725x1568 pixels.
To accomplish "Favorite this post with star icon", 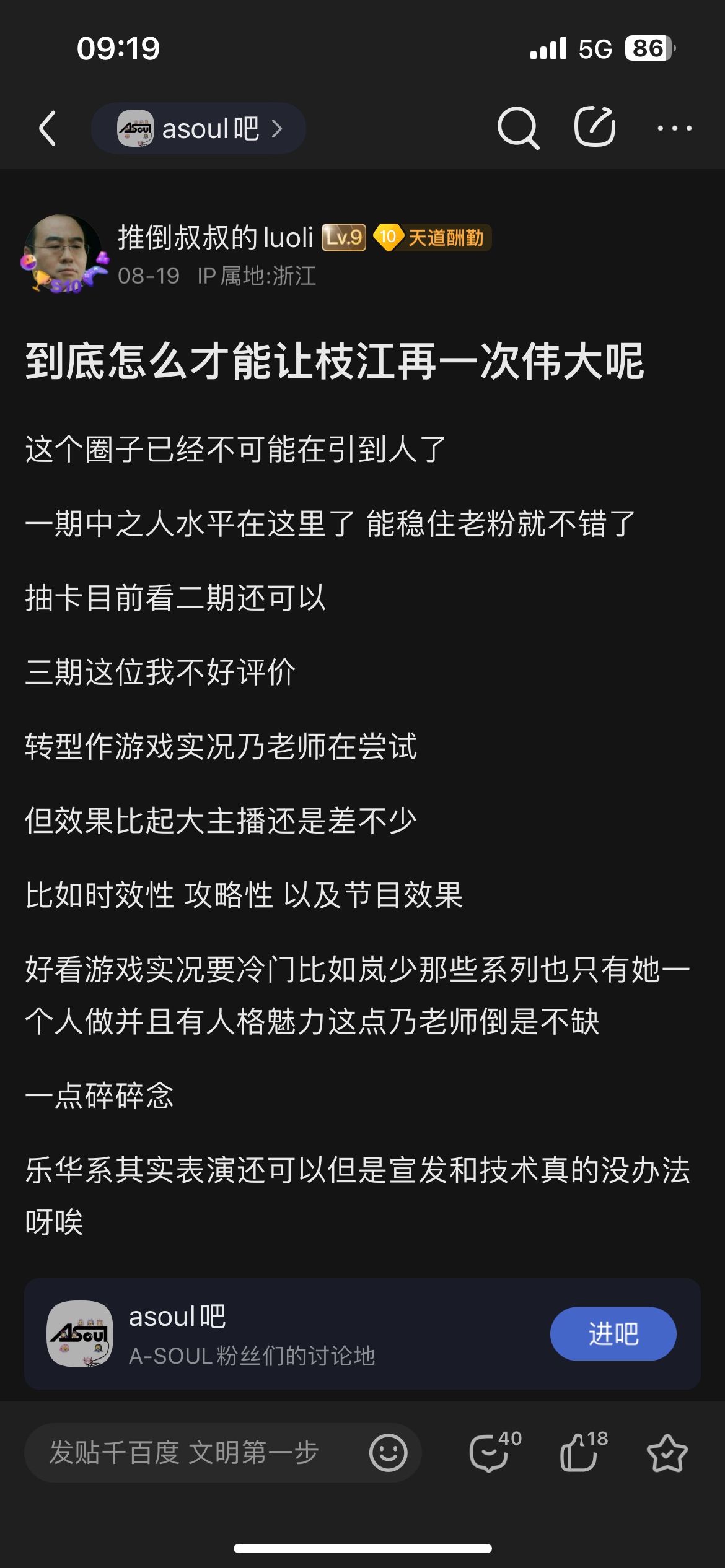I will 667,1452.
